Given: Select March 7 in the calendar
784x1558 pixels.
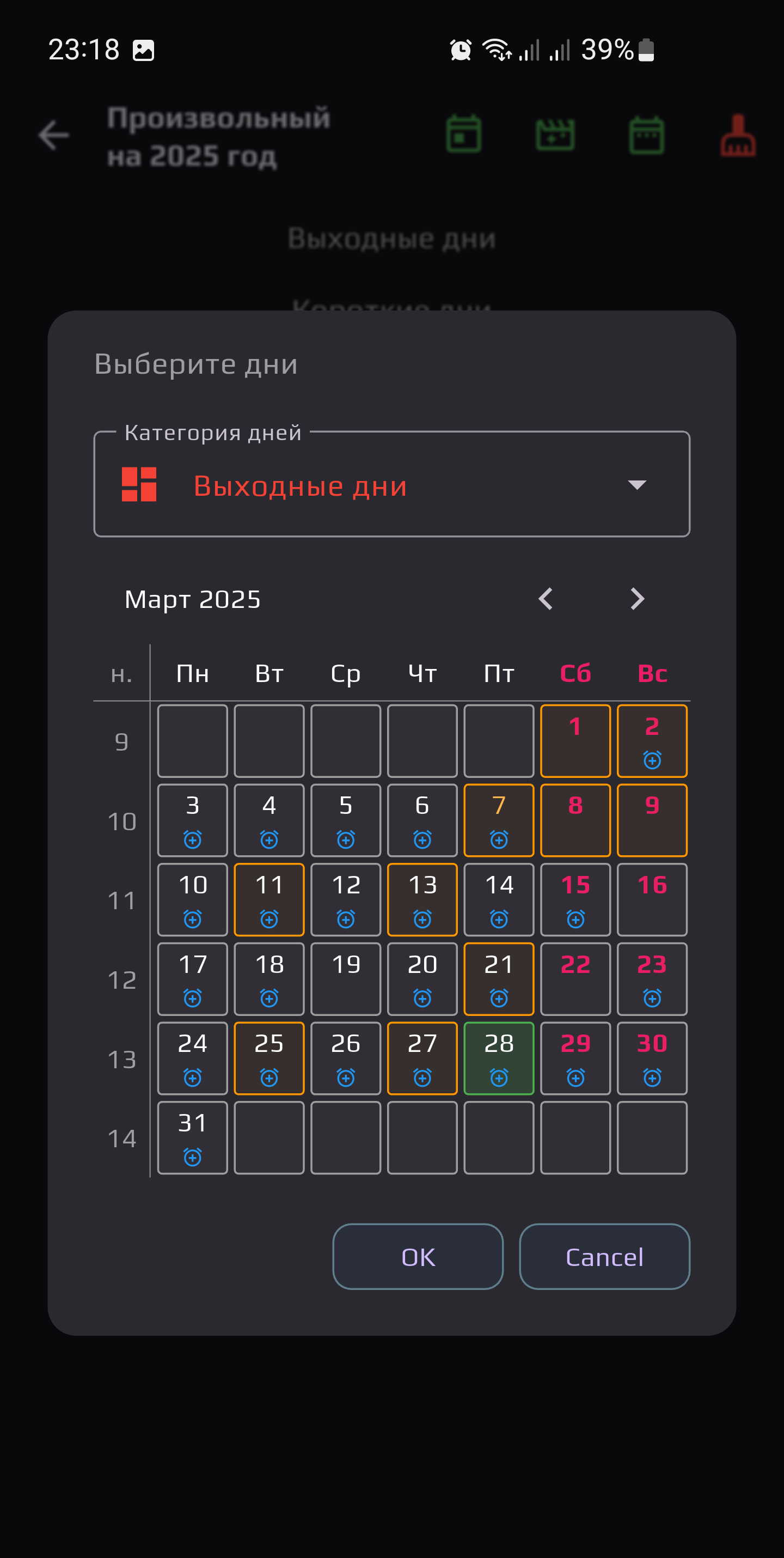Looking at the screenshot, I should 499,819.
